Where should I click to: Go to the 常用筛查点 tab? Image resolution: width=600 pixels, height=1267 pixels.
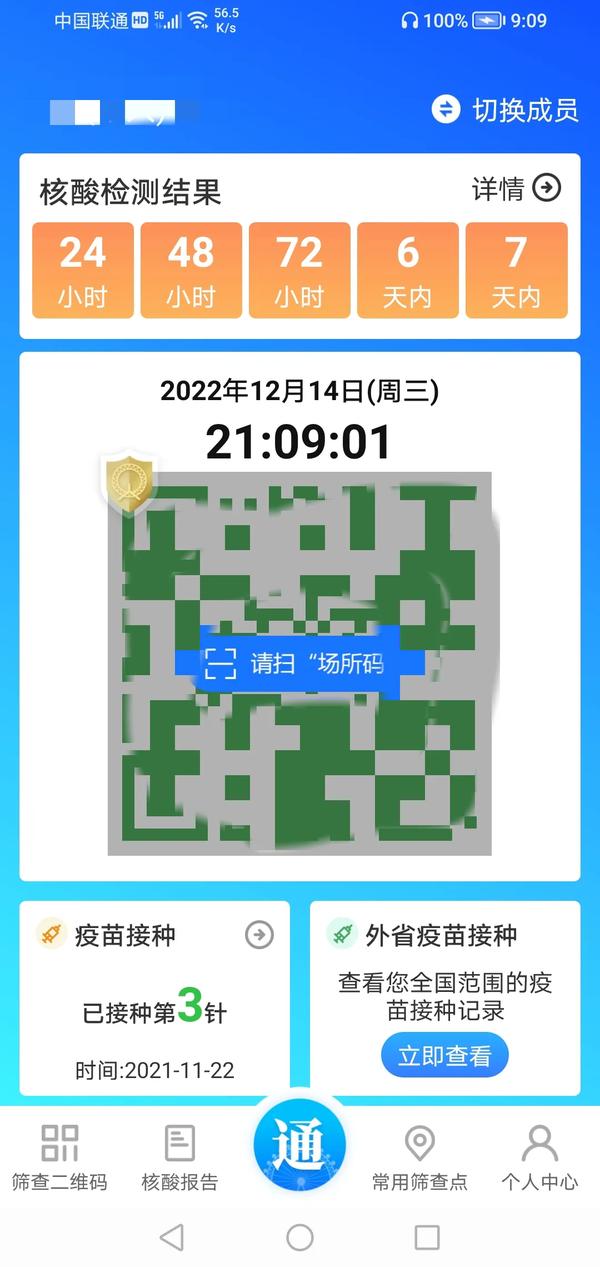419,1157
